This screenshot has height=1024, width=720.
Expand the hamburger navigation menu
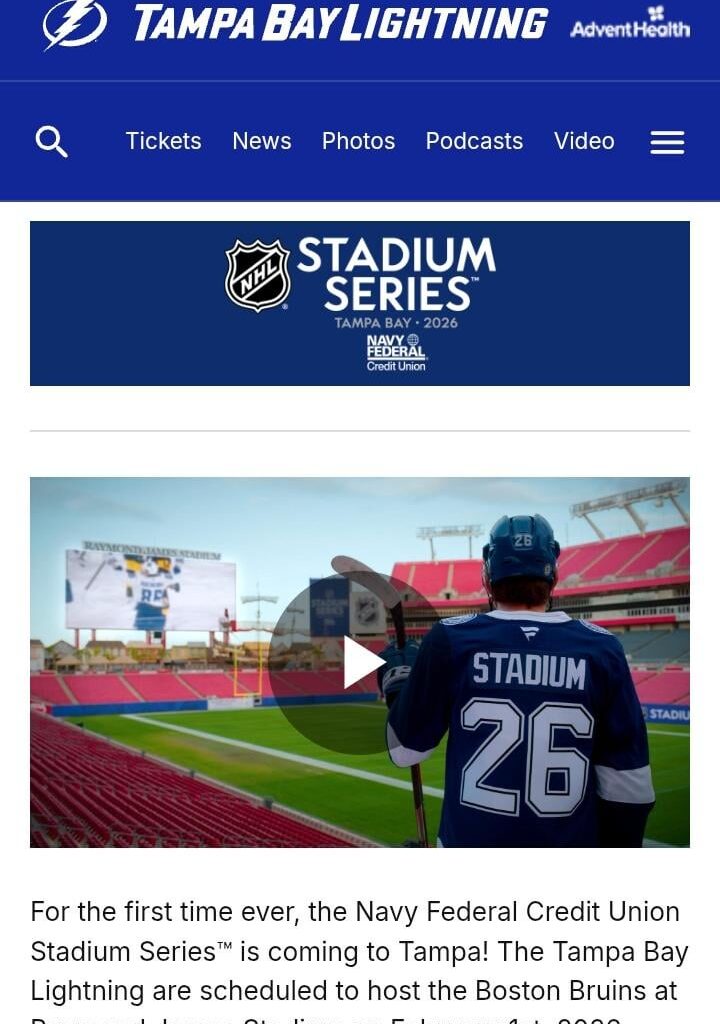click(x=667, y=142)
